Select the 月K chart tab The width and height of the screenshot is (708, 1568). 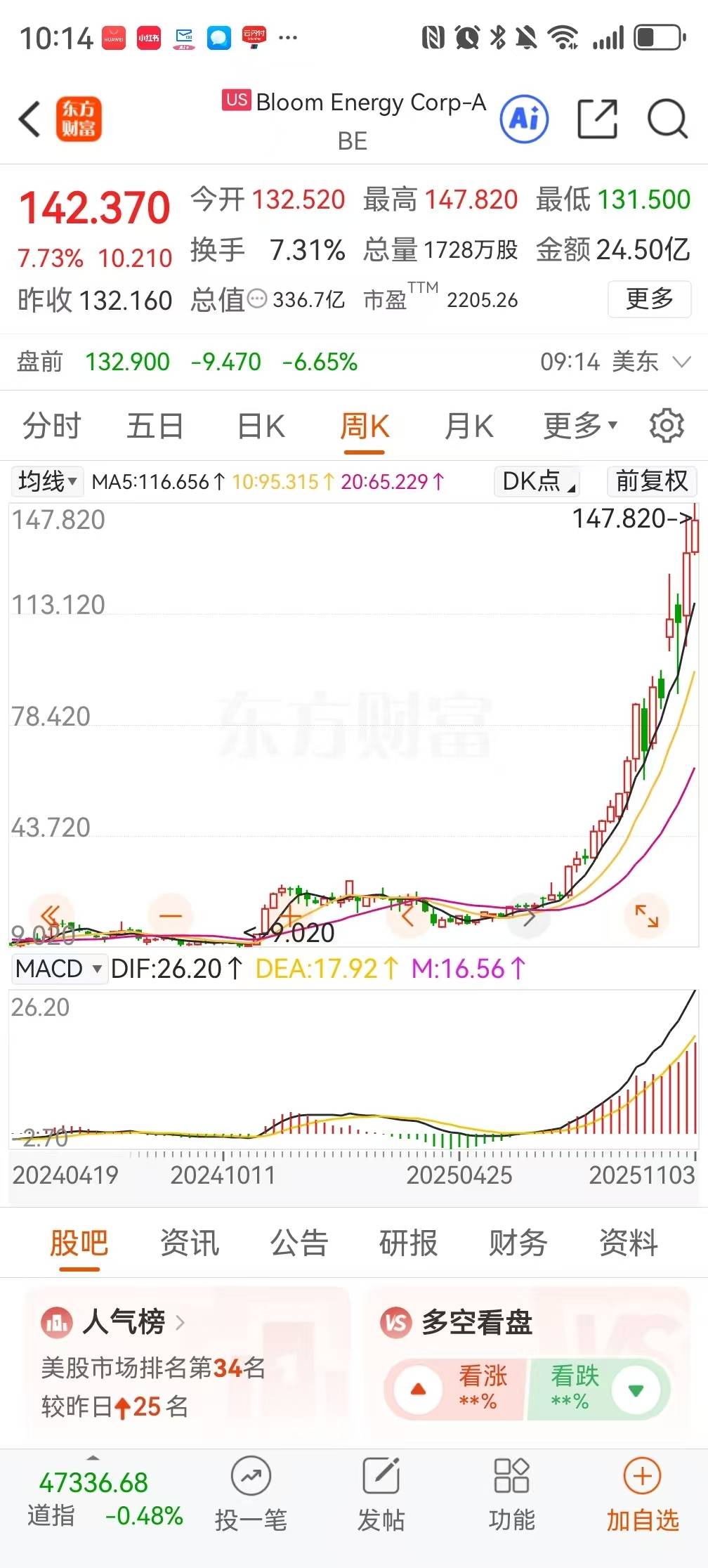click(x=468, y=426)
